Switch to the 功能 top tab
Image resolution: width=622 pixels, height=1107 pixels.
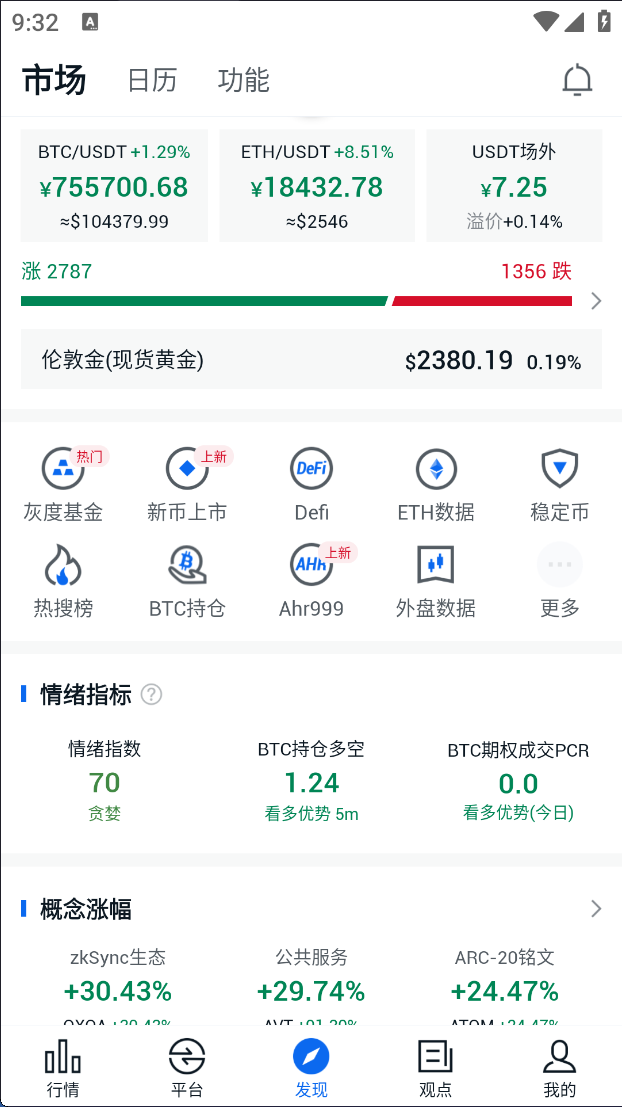click(244, 80)
